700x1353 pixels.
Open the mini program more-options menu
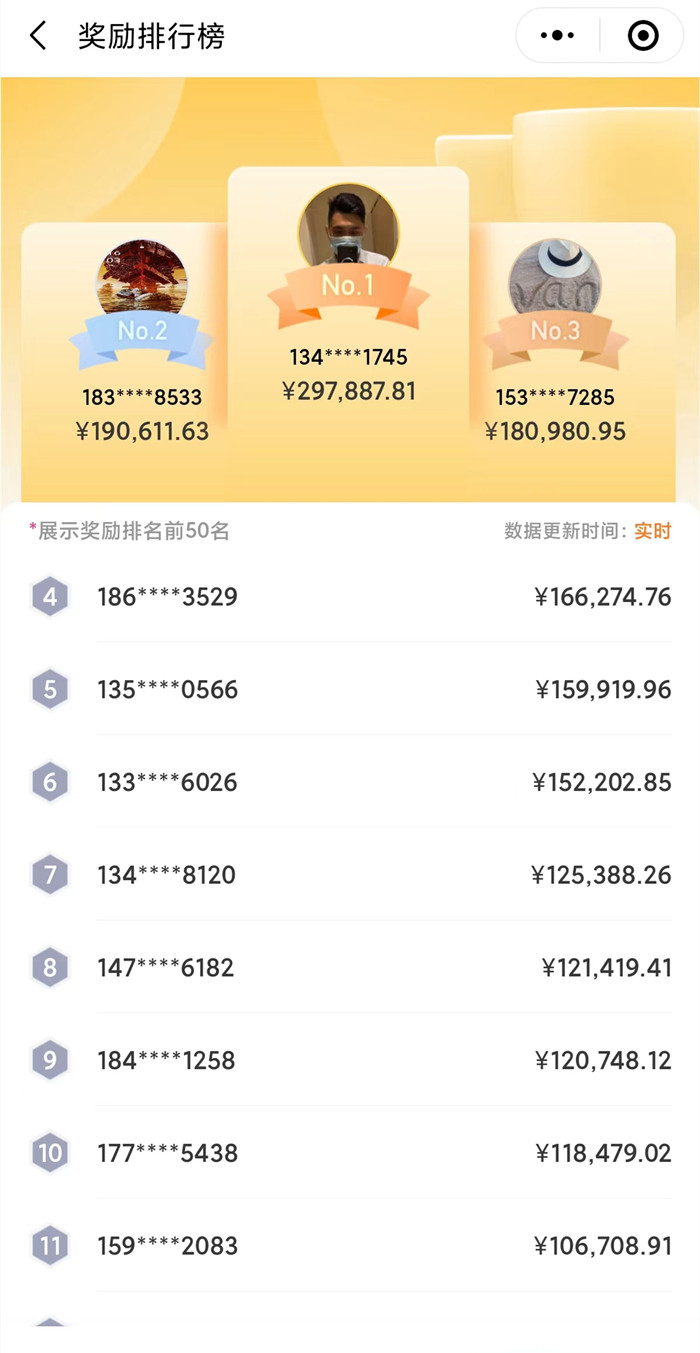(x=557, y=36)
